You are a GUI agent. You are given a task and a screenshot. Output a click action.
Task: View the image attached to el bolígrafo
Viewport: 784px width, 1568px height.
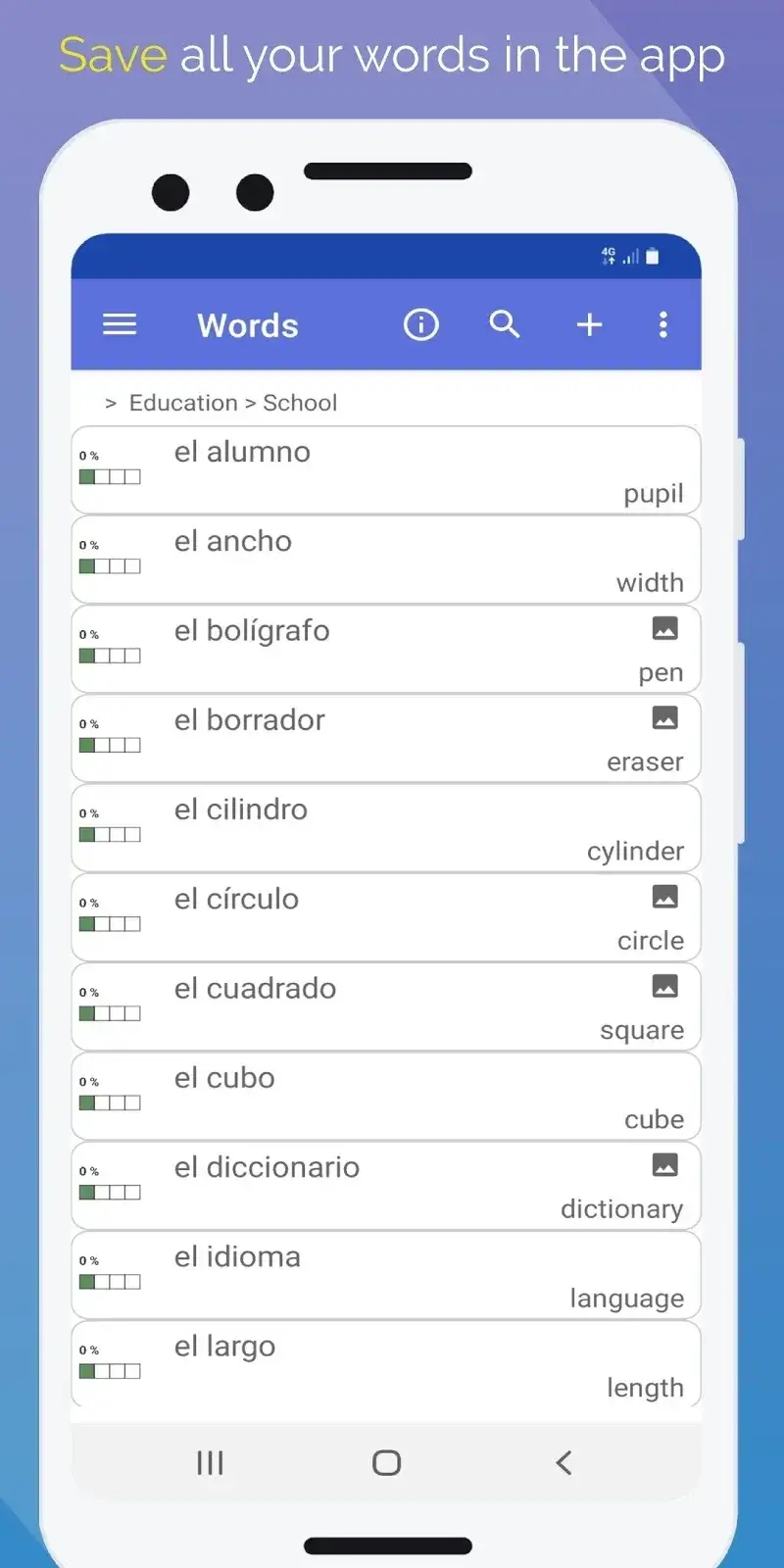click(664, 628)
